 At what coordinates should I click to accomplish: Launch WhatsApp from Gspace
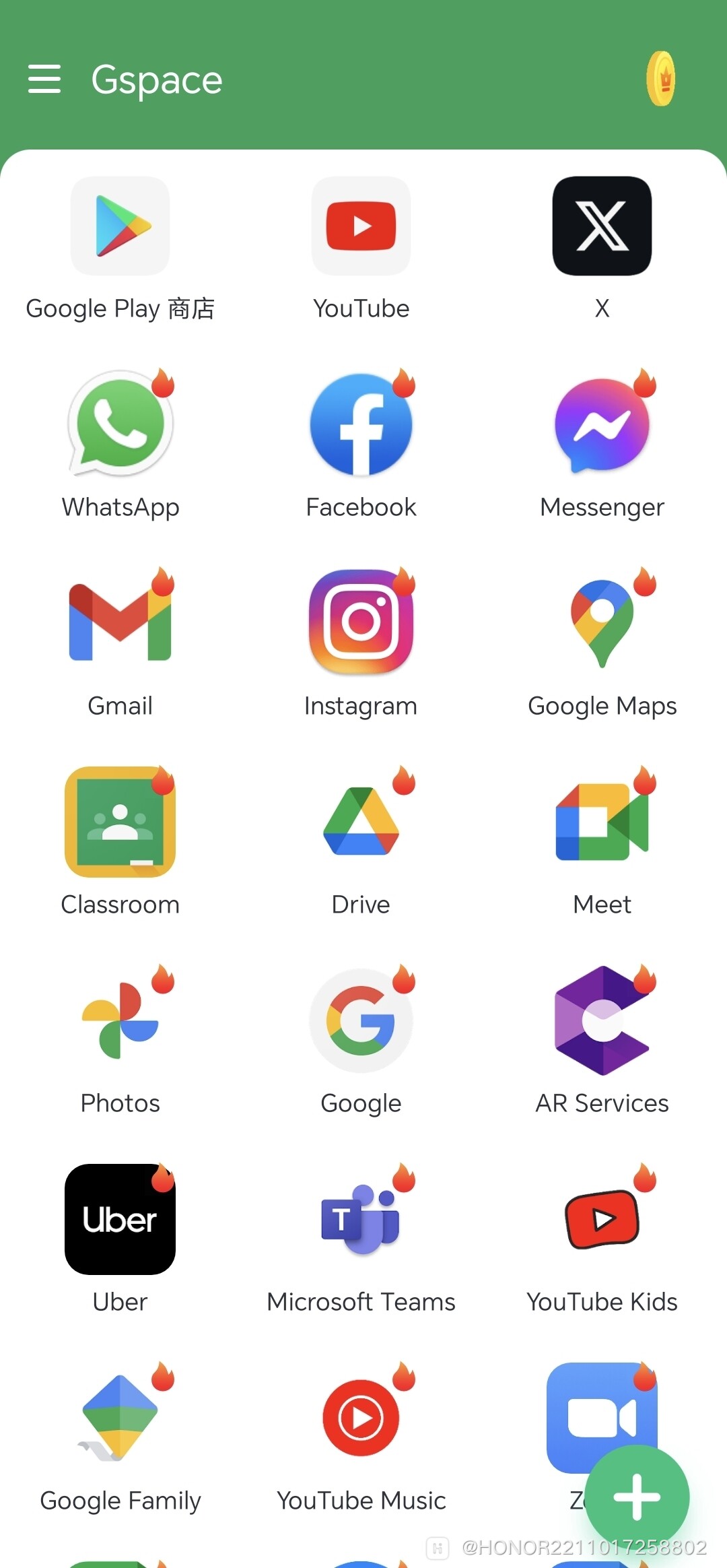(120, 424)
